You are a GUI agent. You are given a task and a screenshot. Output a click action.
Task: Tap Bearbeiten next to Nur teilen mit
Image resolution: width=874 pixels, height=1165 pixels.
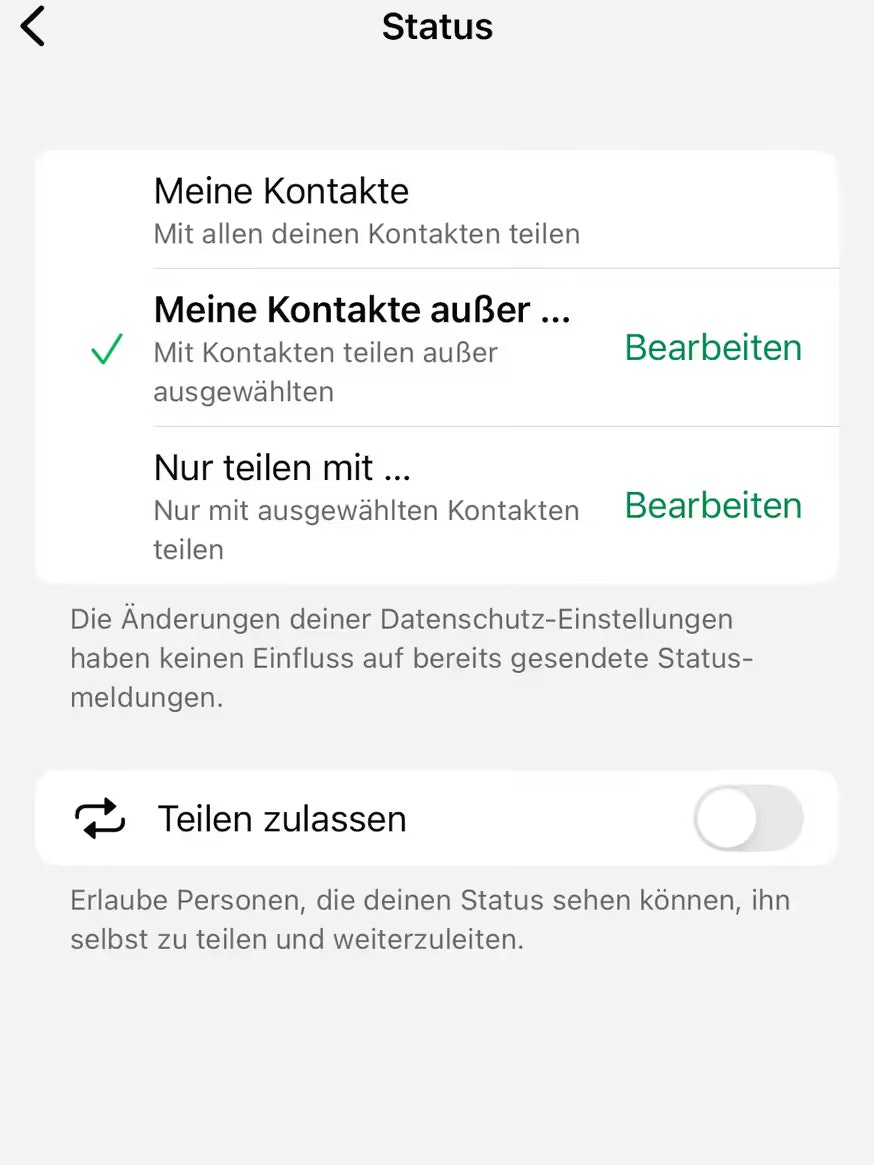point(713,506)
